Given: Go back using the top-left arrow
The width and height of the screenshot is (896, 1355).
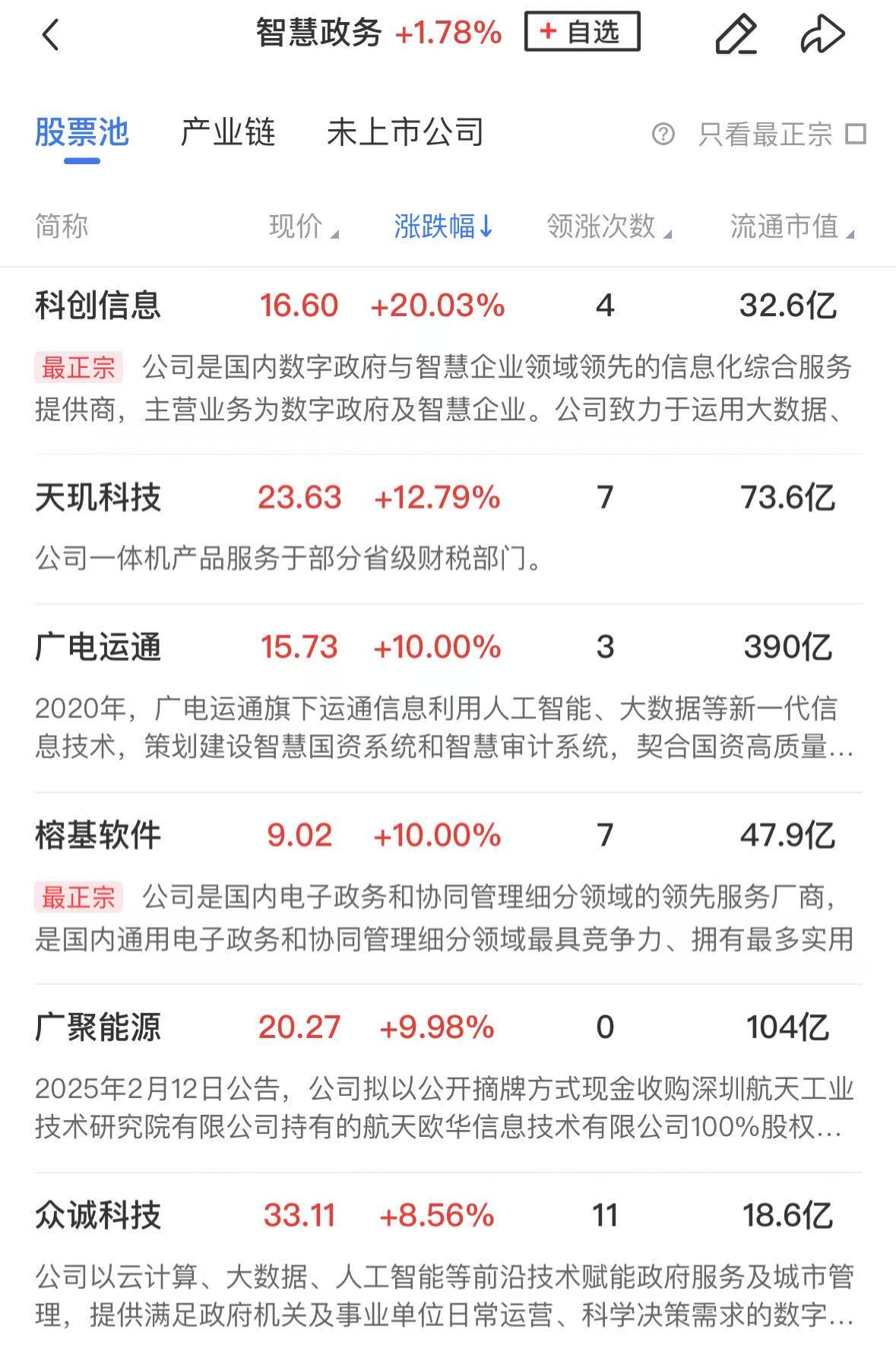Looking at the screenshot, I should pyautogui.click(x=51, y=35).
